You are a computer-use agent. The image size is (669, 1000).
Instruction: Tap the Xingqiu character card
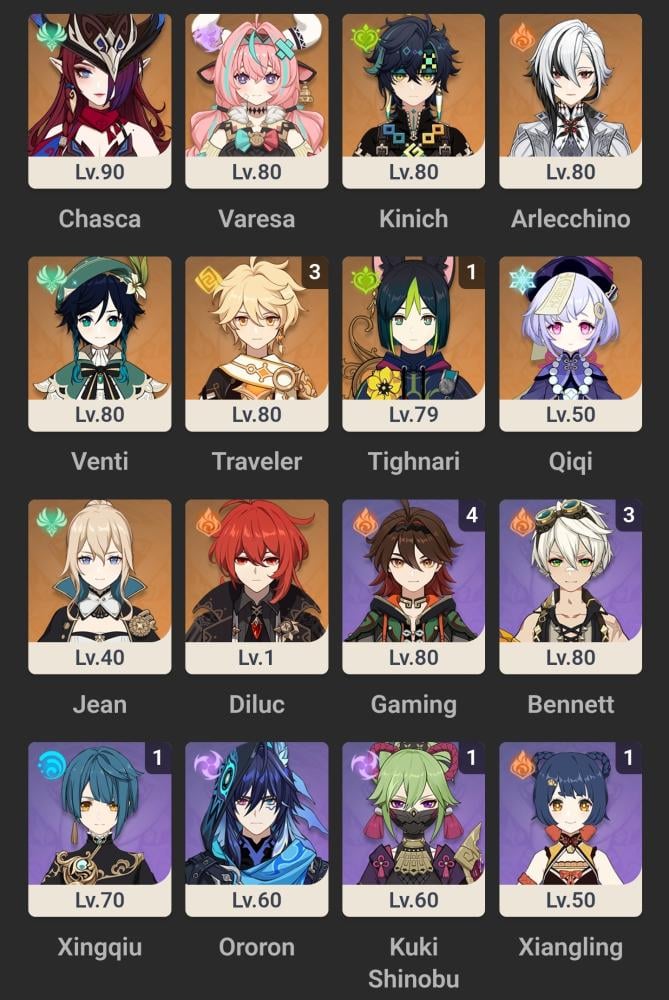point(99,829)
